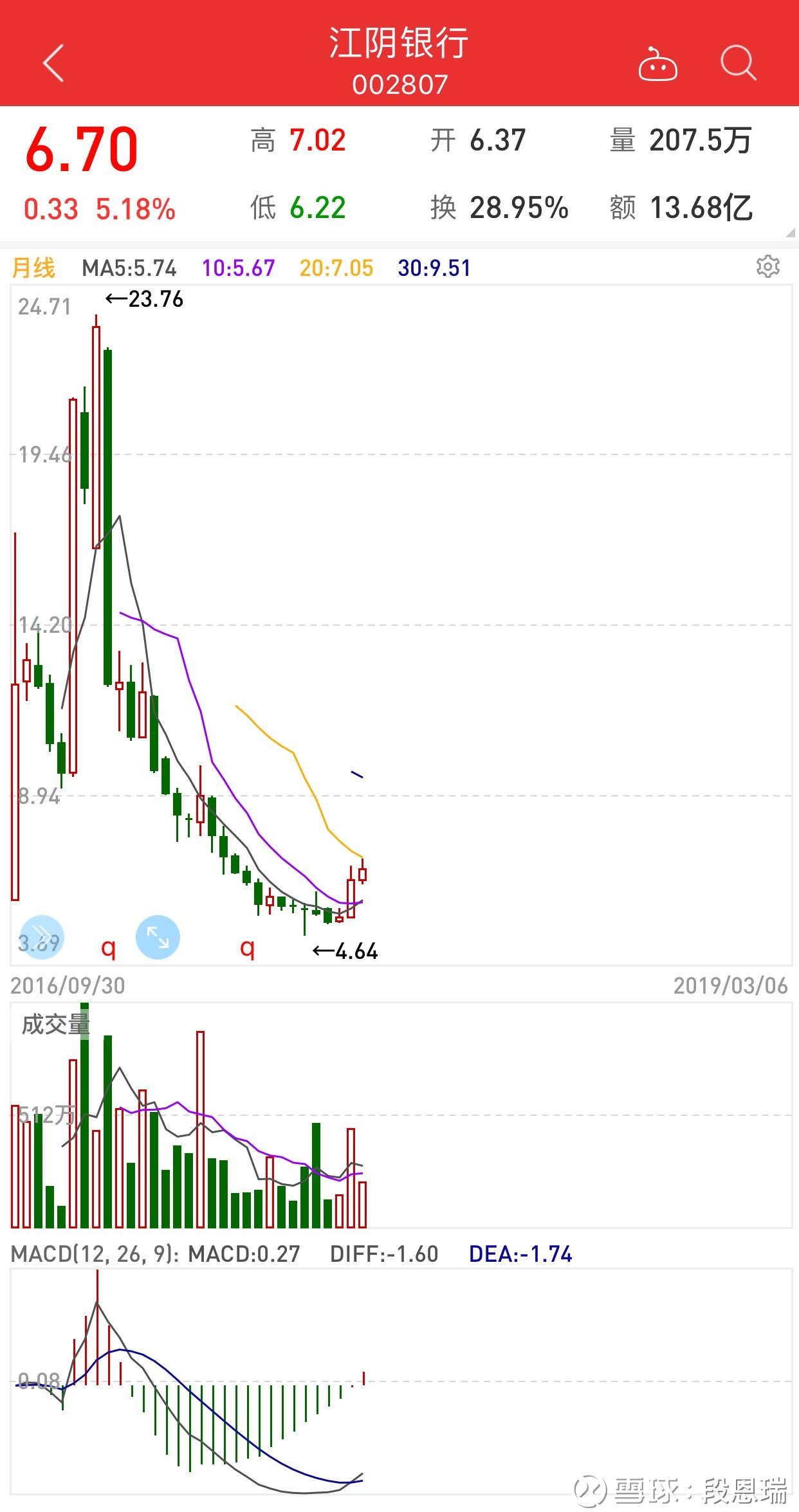
Task: Tap the 月线 period selector
Action: click(x=34, y=268)
